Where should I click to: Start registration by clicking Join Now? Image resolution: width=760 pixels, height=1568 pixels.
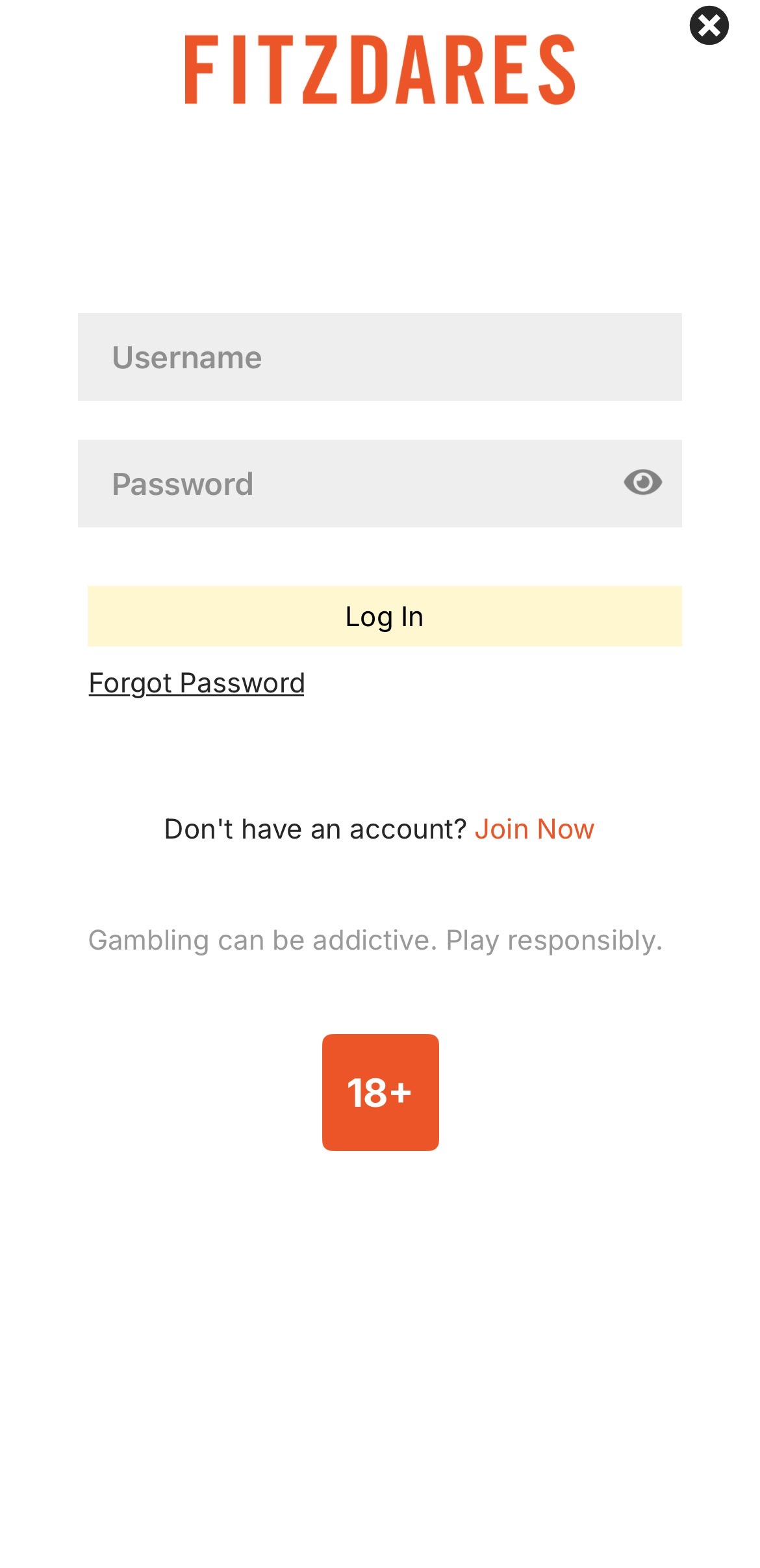[x=535, y=828]
